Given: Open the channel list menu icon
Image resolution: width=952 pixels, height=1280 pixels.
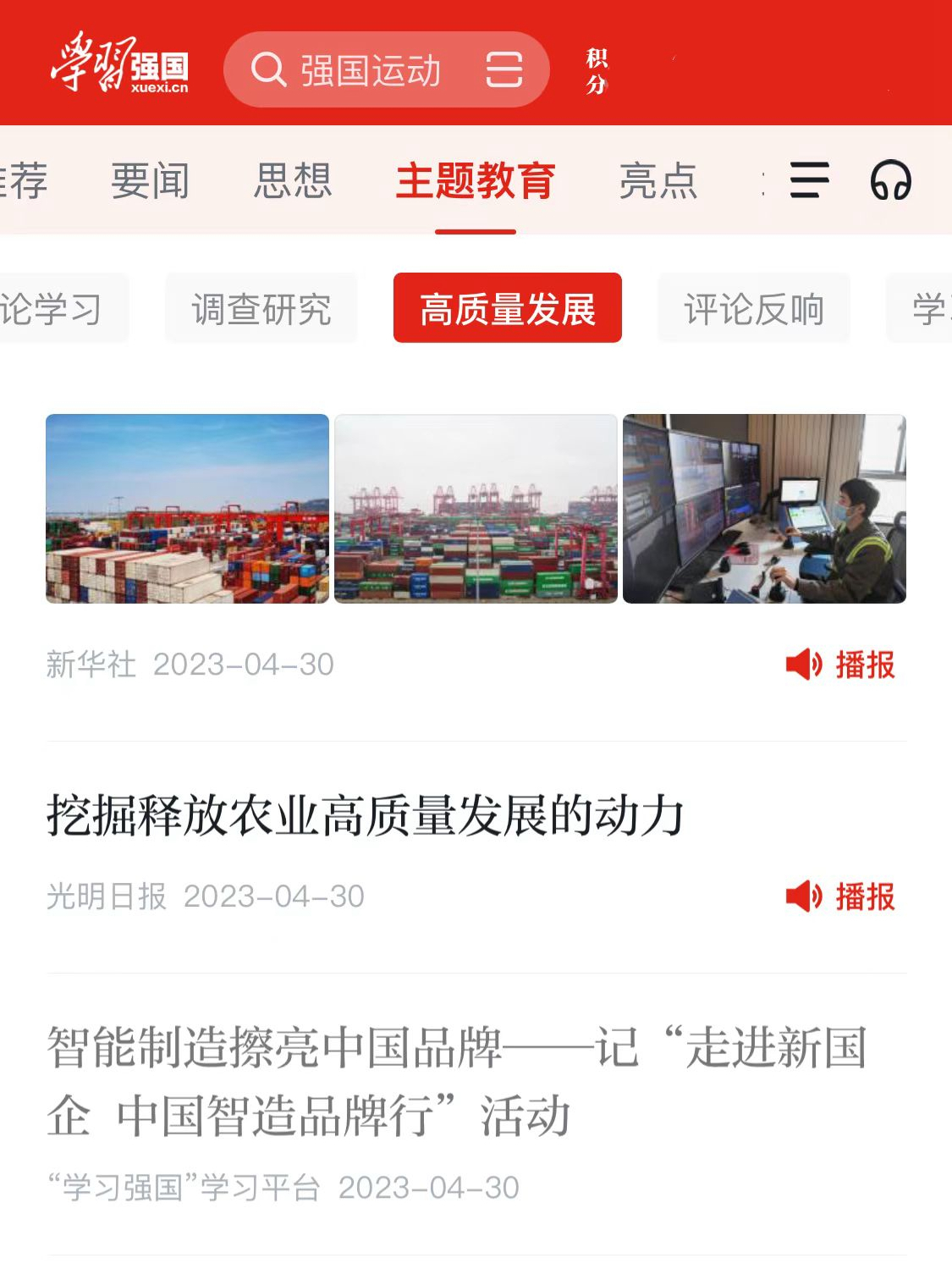Looking at the screenshot, I should coord(809,180).
